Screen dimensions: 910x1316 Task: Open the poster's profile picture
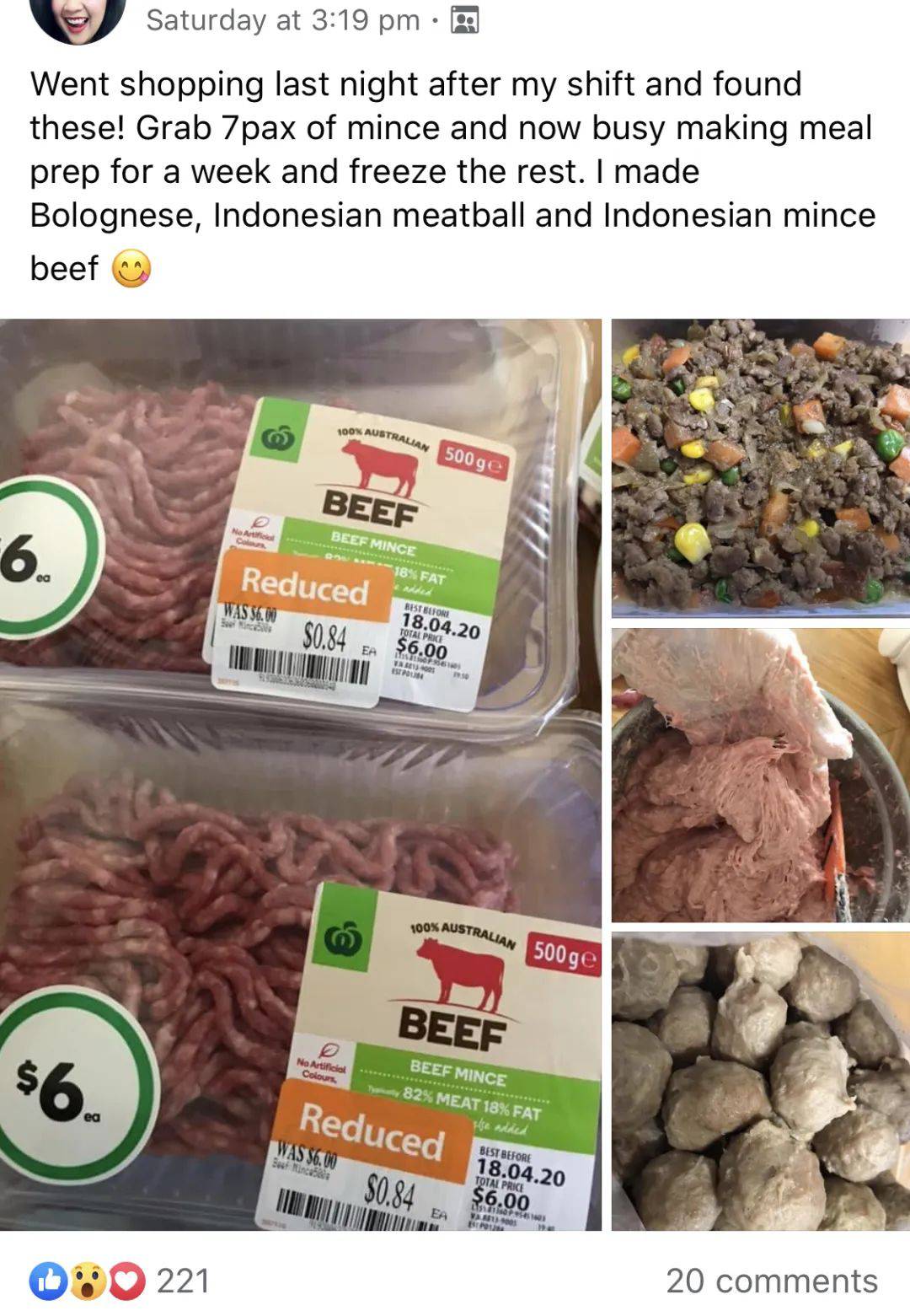click(78, 17)
